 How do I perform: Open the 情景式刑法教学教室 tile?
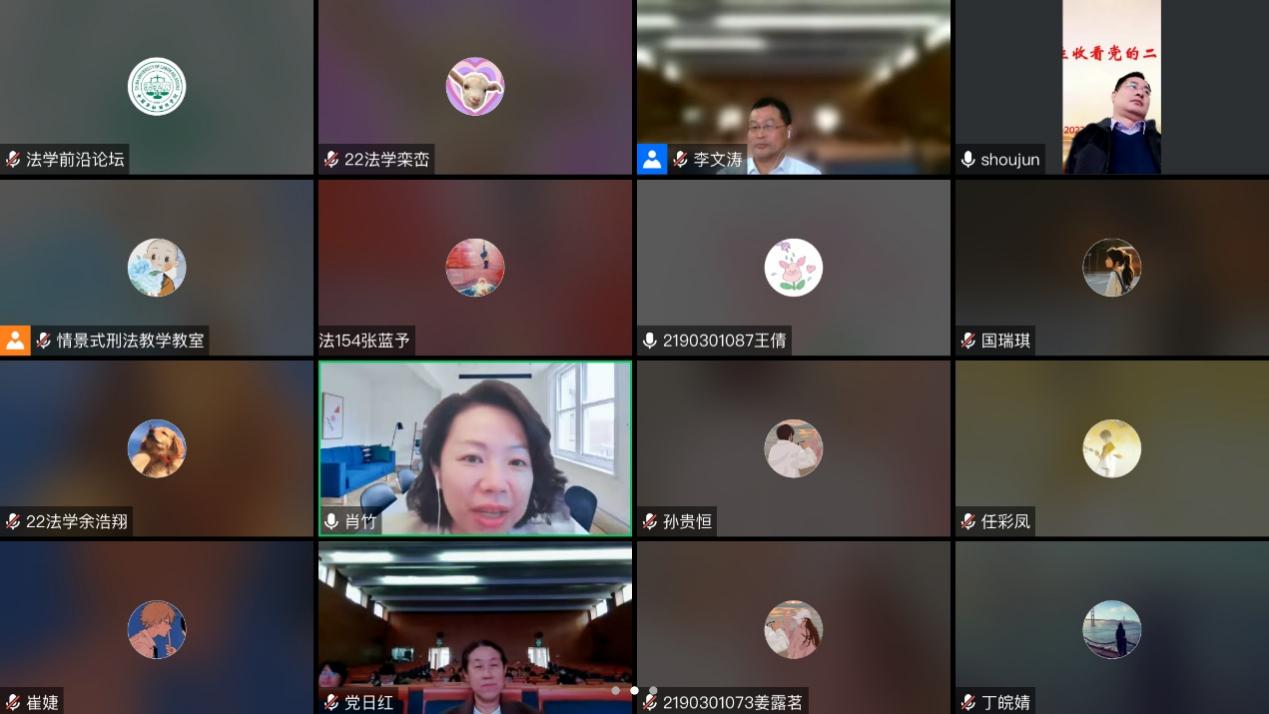[x=156, y=267]
